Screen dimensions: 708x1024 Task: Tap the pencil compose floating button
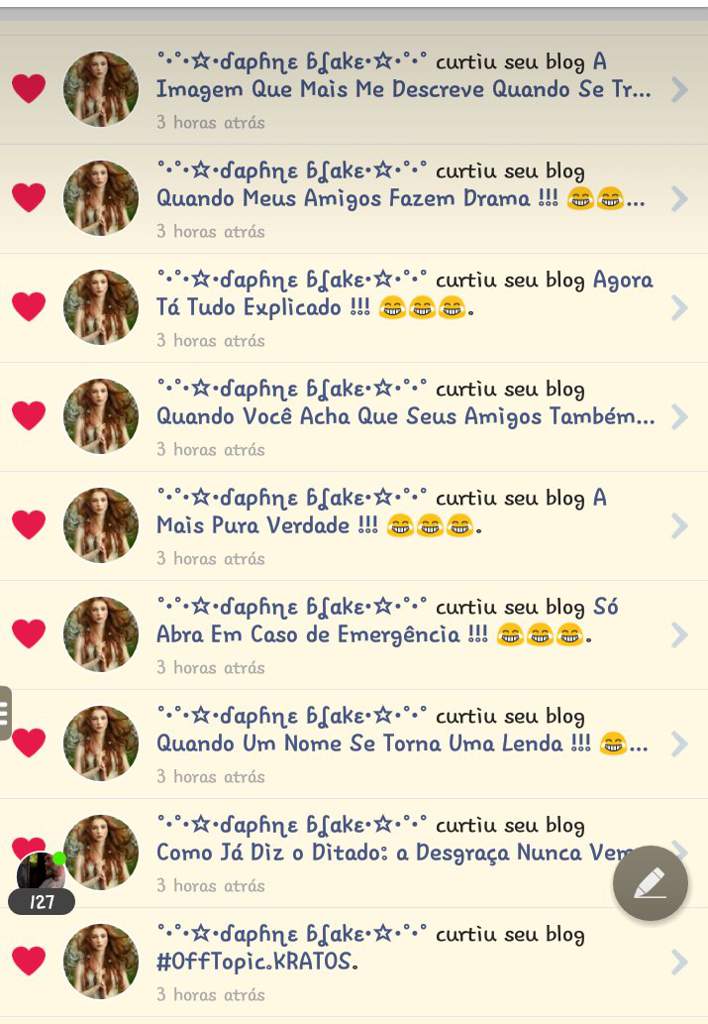tap(650, 883)
